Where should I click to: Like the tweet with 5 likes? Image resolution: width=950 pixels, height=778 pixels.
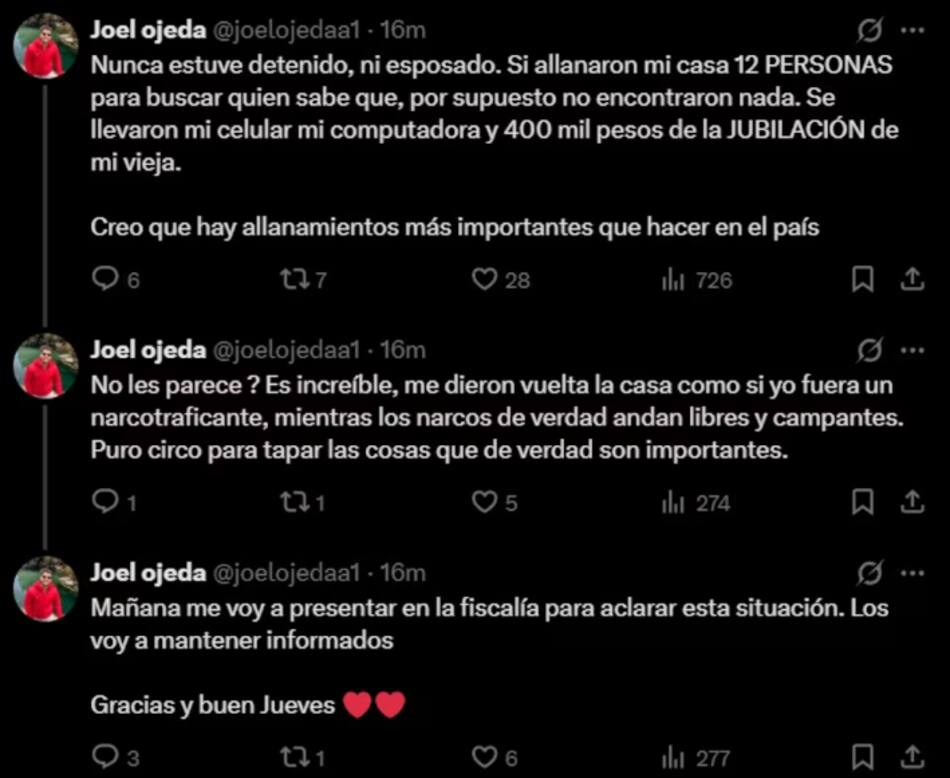coord(485,502)
